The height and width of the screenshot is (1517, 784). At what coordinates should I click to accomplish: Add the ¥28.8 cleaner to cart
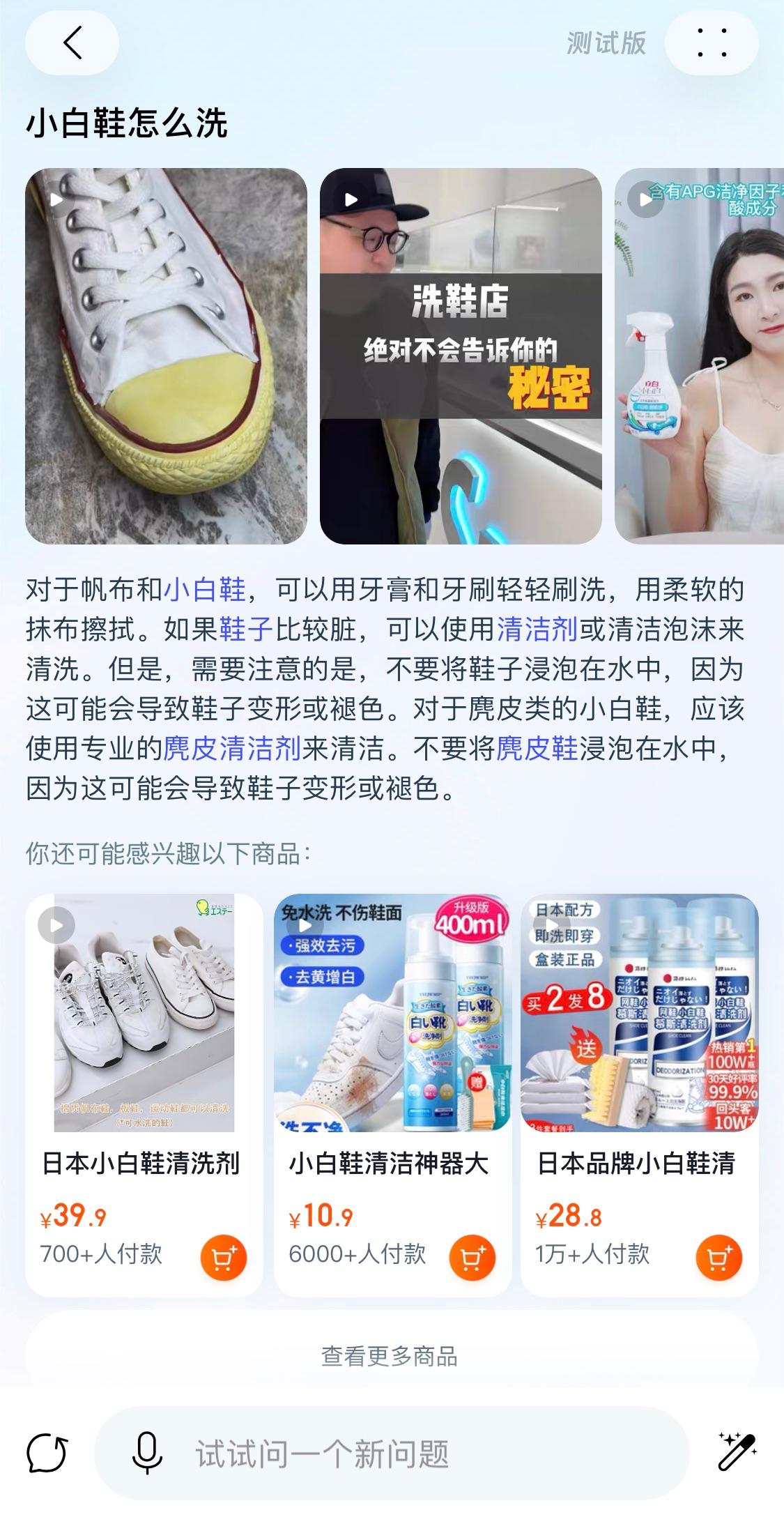[x=718, y=1258]
